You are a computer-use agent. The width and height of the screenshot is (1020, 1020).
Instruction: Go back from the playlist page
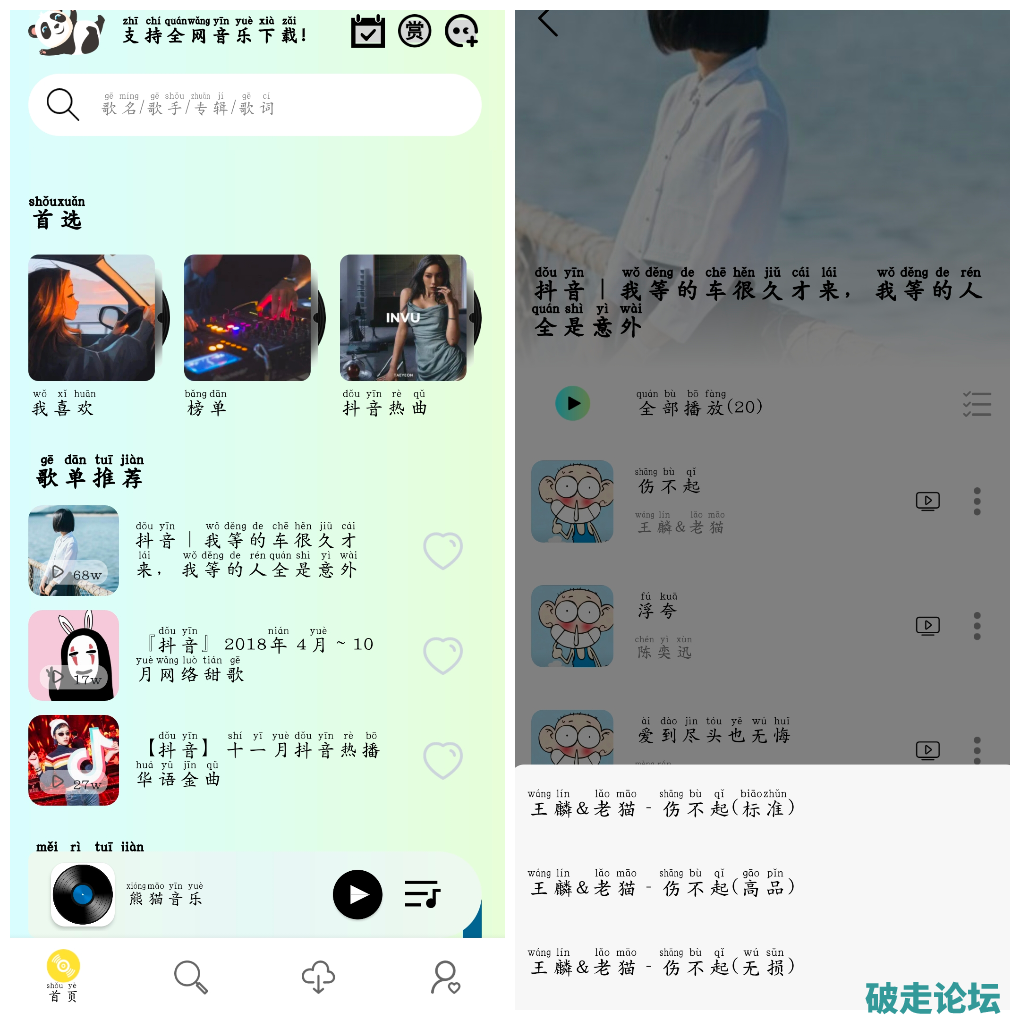547,20
